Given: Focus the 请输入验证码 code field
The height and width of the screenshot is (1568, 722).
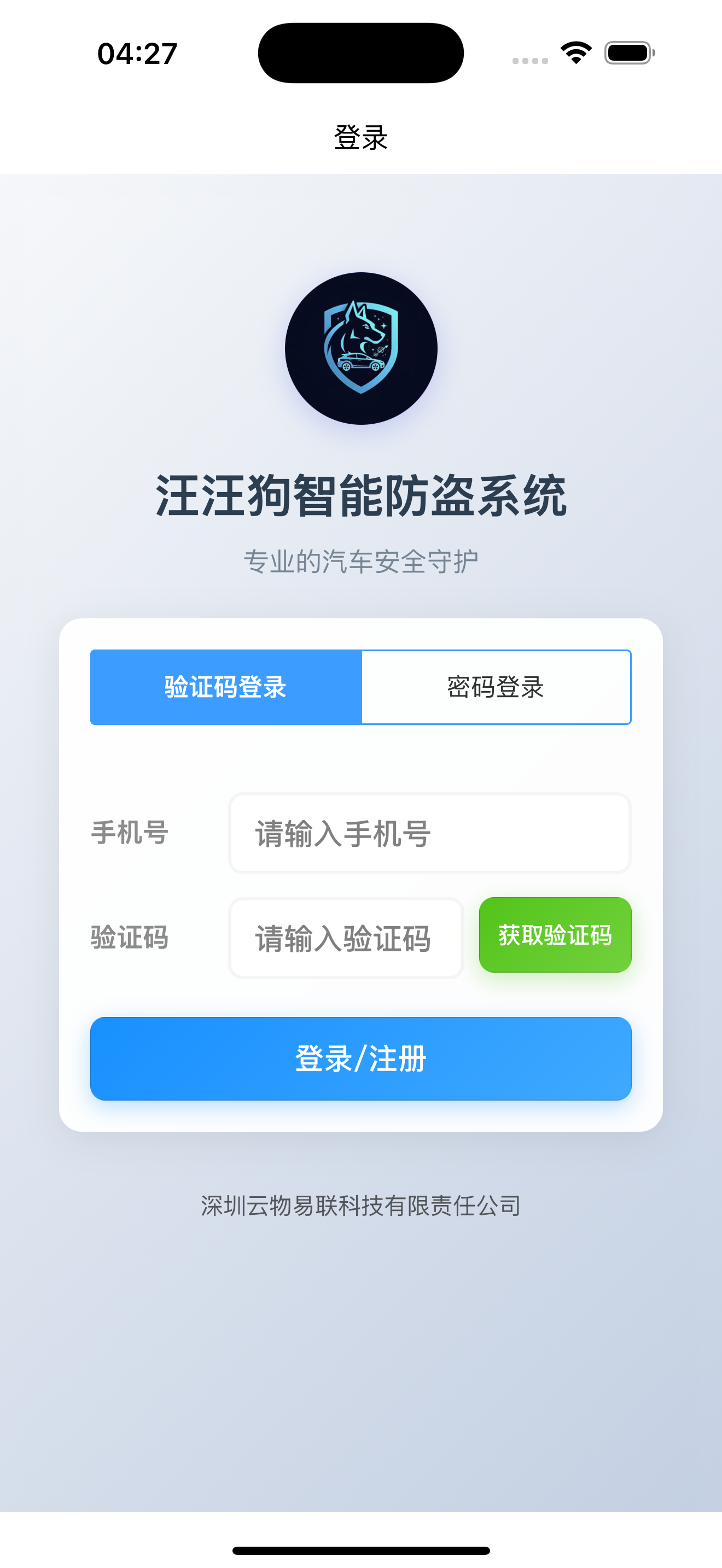Looking at the screenshot, I should click(346, 938).
